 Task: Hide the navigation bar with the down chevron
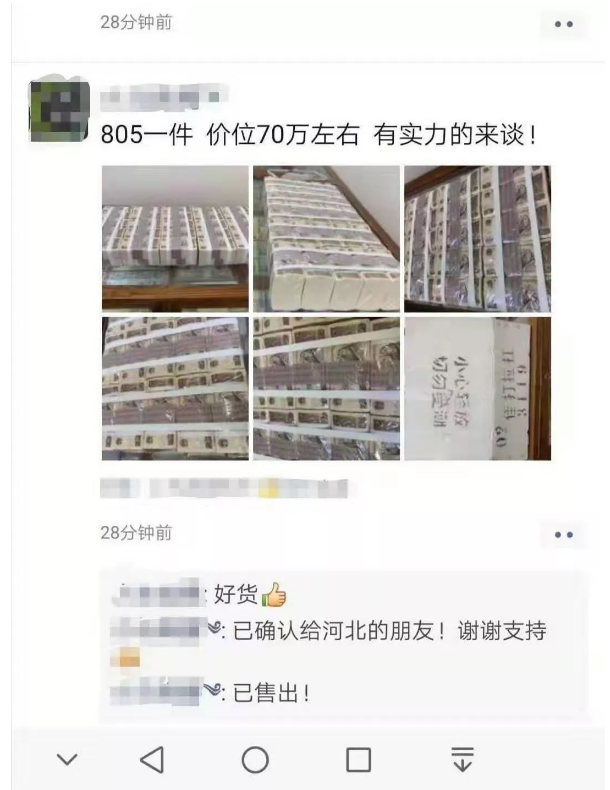(x=66, y=760)
